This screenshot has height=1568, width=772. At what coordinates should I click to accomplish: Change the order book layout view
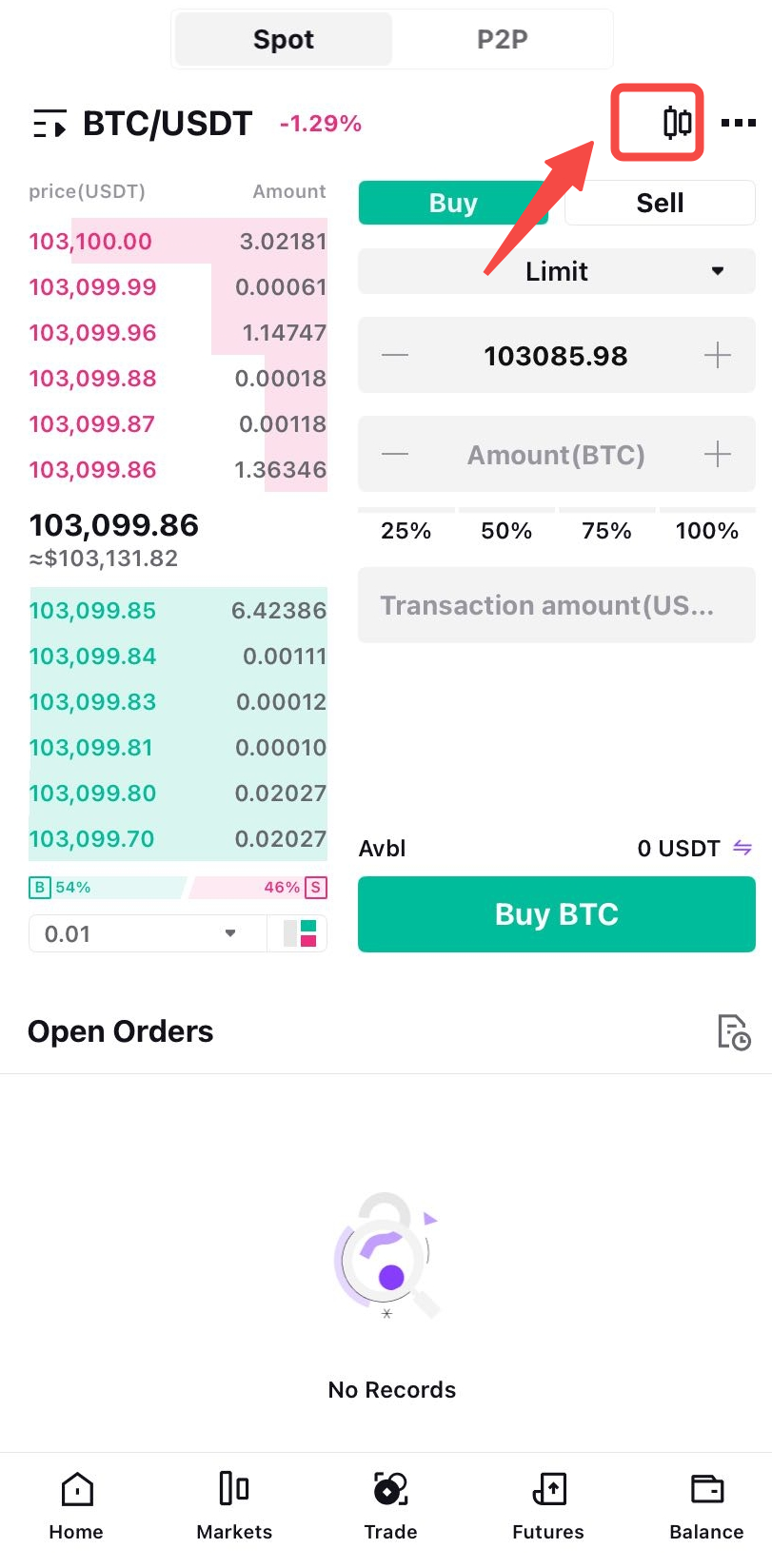click(x=300, y=933)
